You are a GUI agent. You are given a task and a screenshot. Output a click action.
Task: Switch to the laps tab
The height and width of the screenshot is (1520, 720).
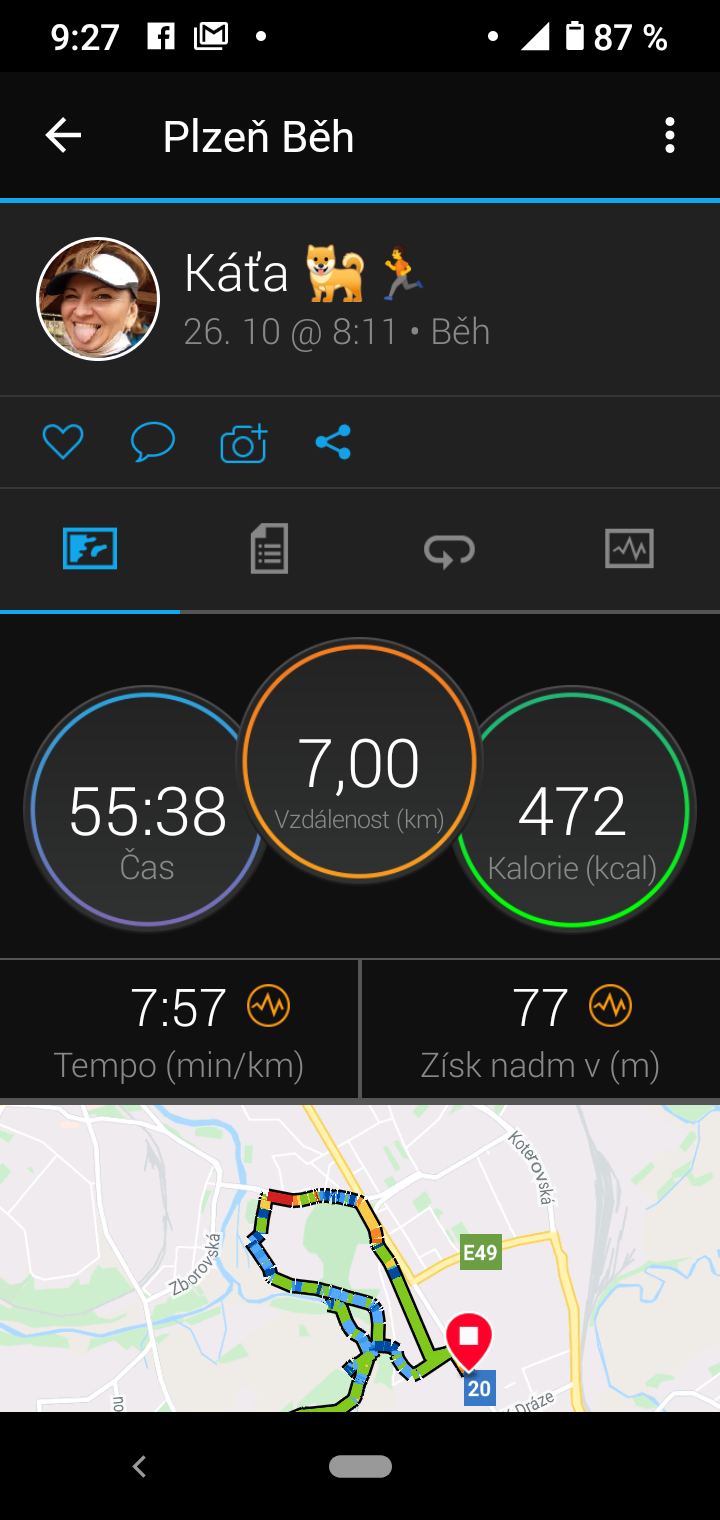pyautogui.click(x=449, y=549)
